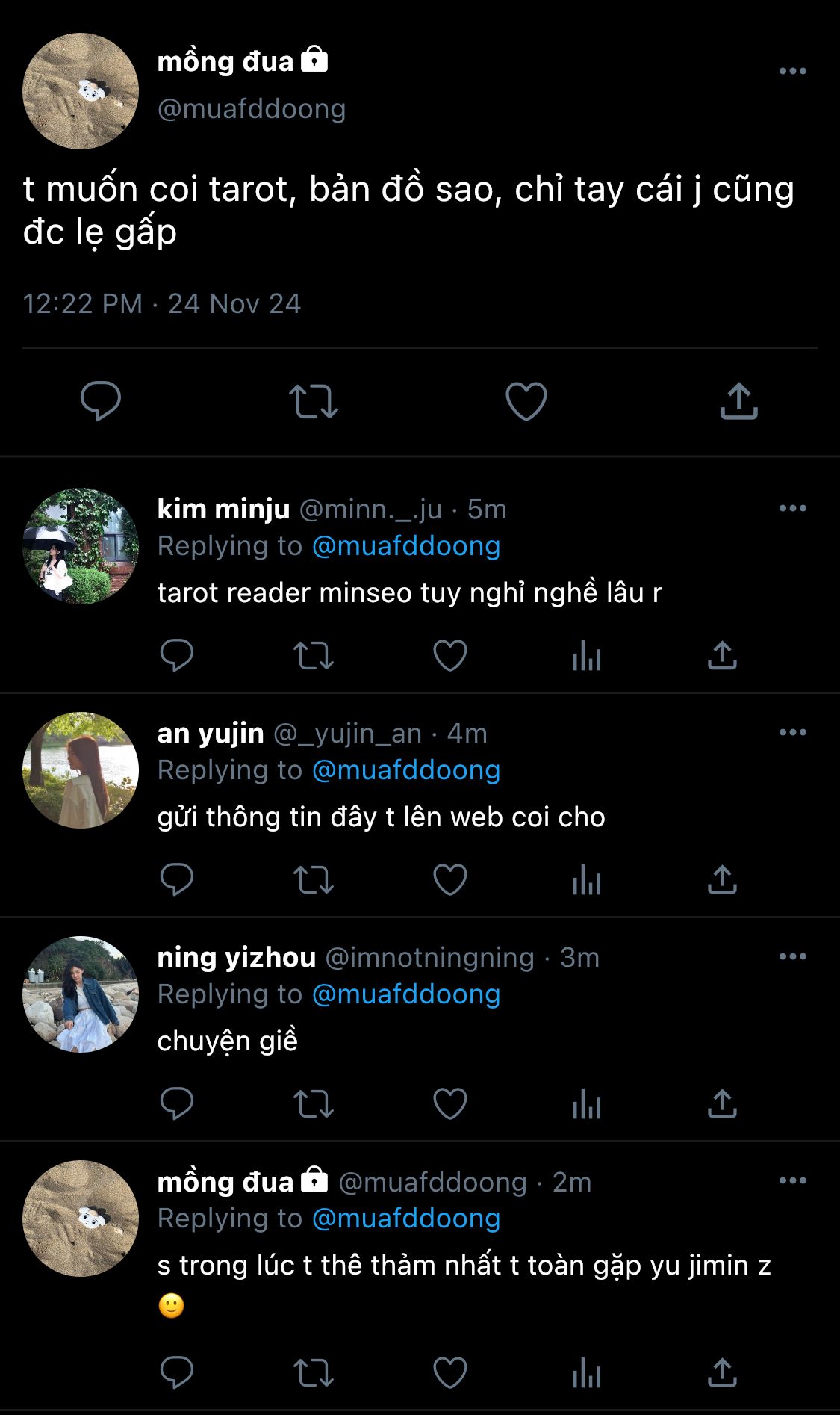Share the main tweet by mồng đua
This screenshot has height=1415, width=840.
(x=738, y=401)
